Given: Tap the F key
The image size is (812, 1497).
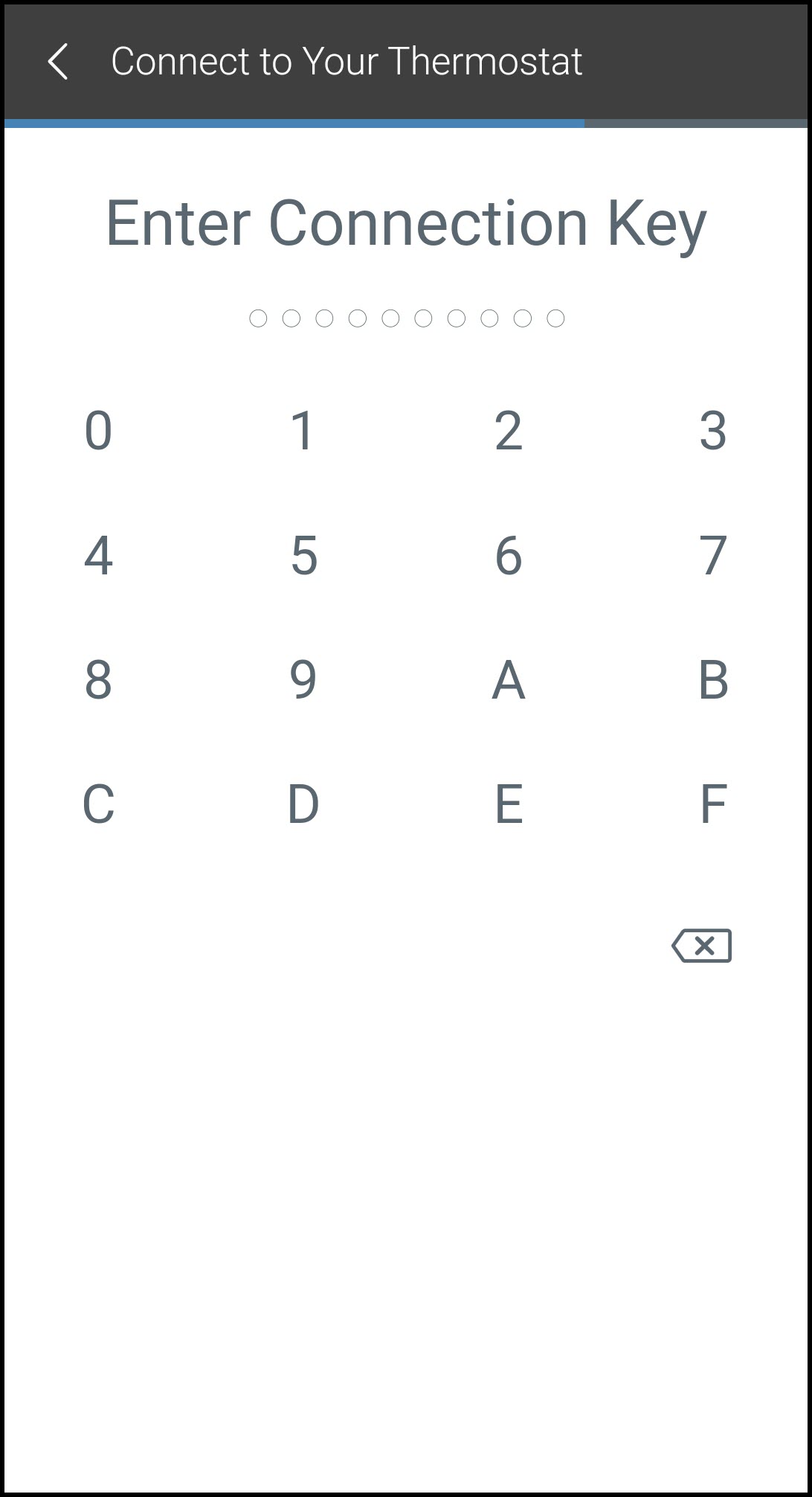Looking at the screenshot, I should (x=713, y=804).
